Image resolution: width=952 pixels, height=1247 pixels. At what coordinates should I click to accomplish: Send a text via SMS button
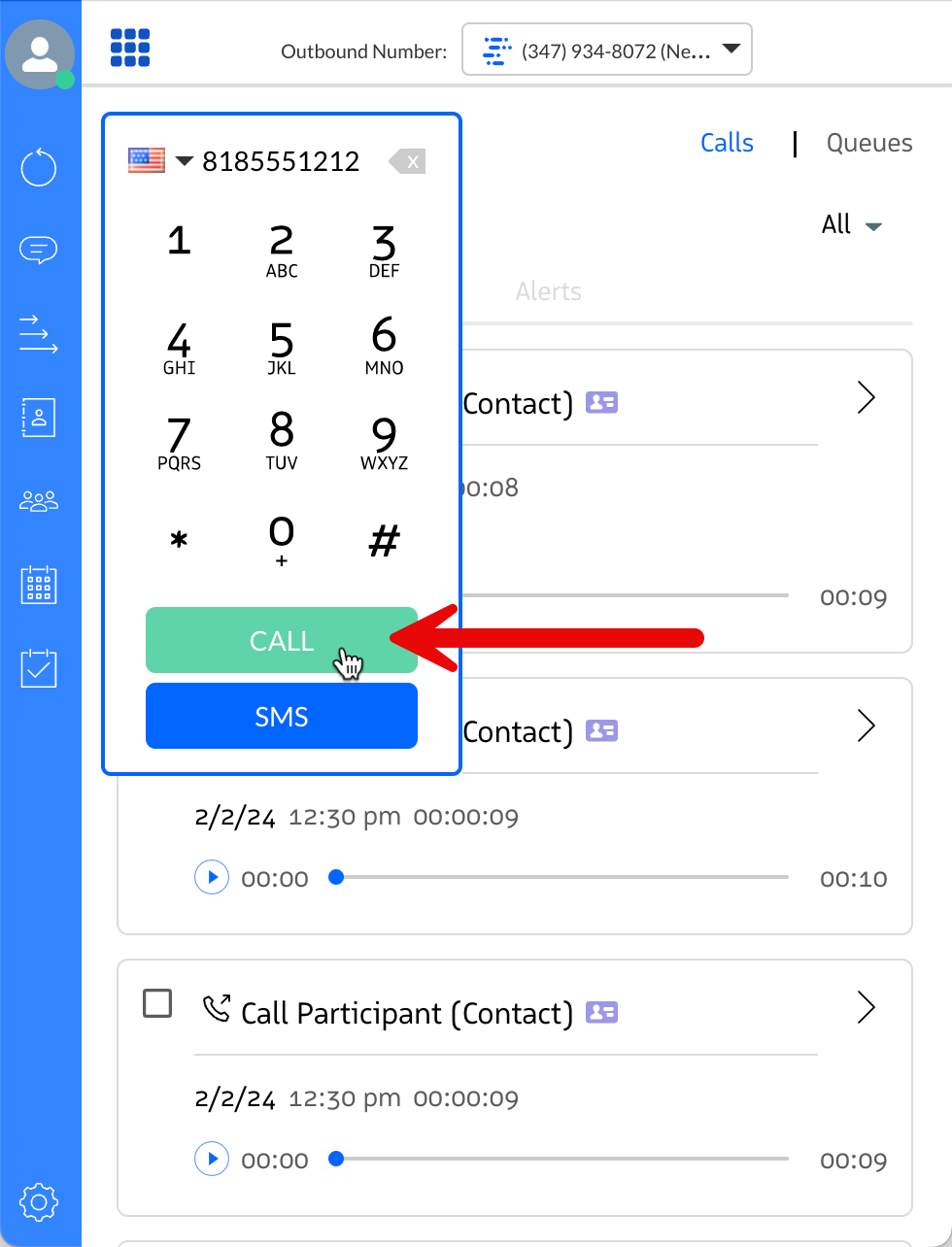click(281, 716)
